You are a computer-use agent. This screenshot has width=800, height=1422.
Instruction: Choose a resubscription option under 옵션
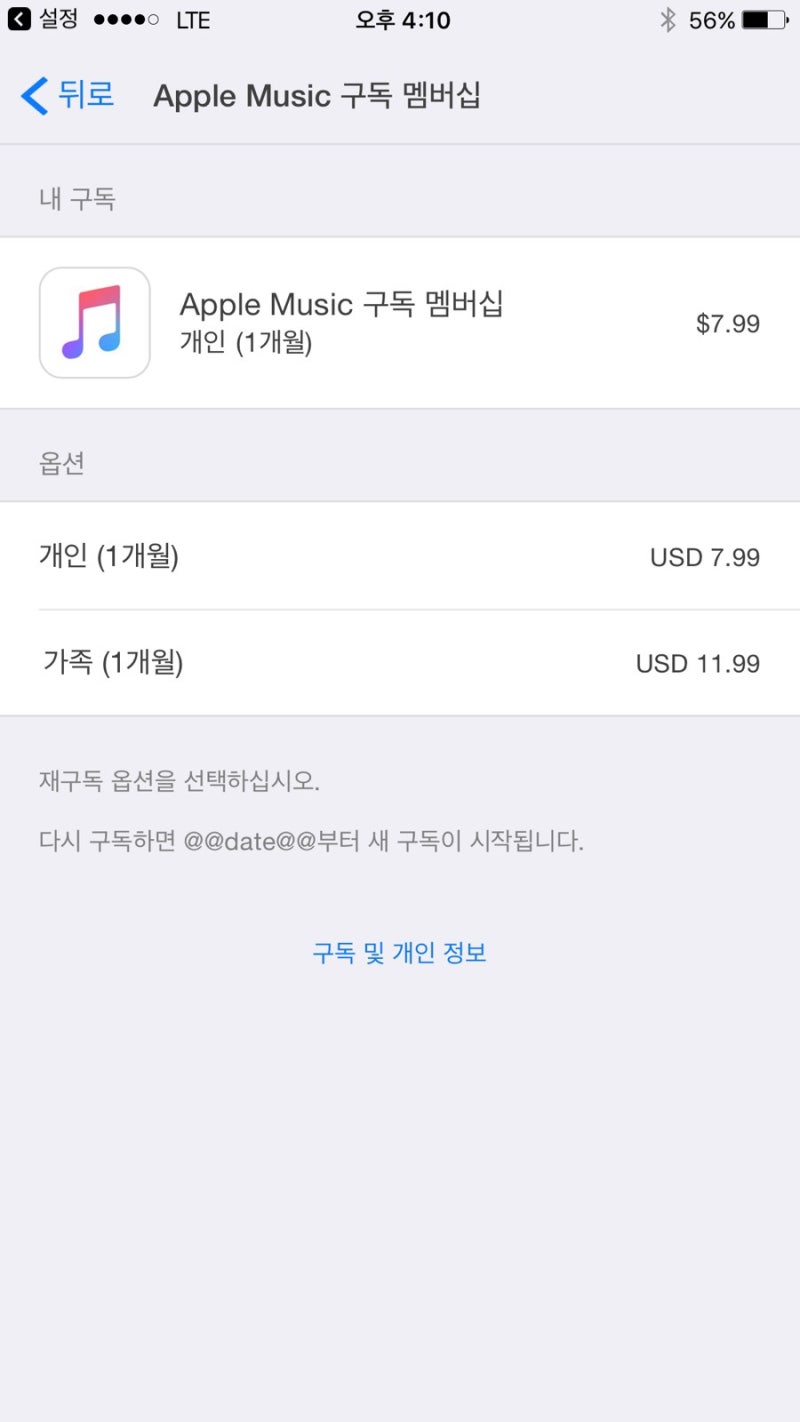pyautogui.click(x=400, y=557)
